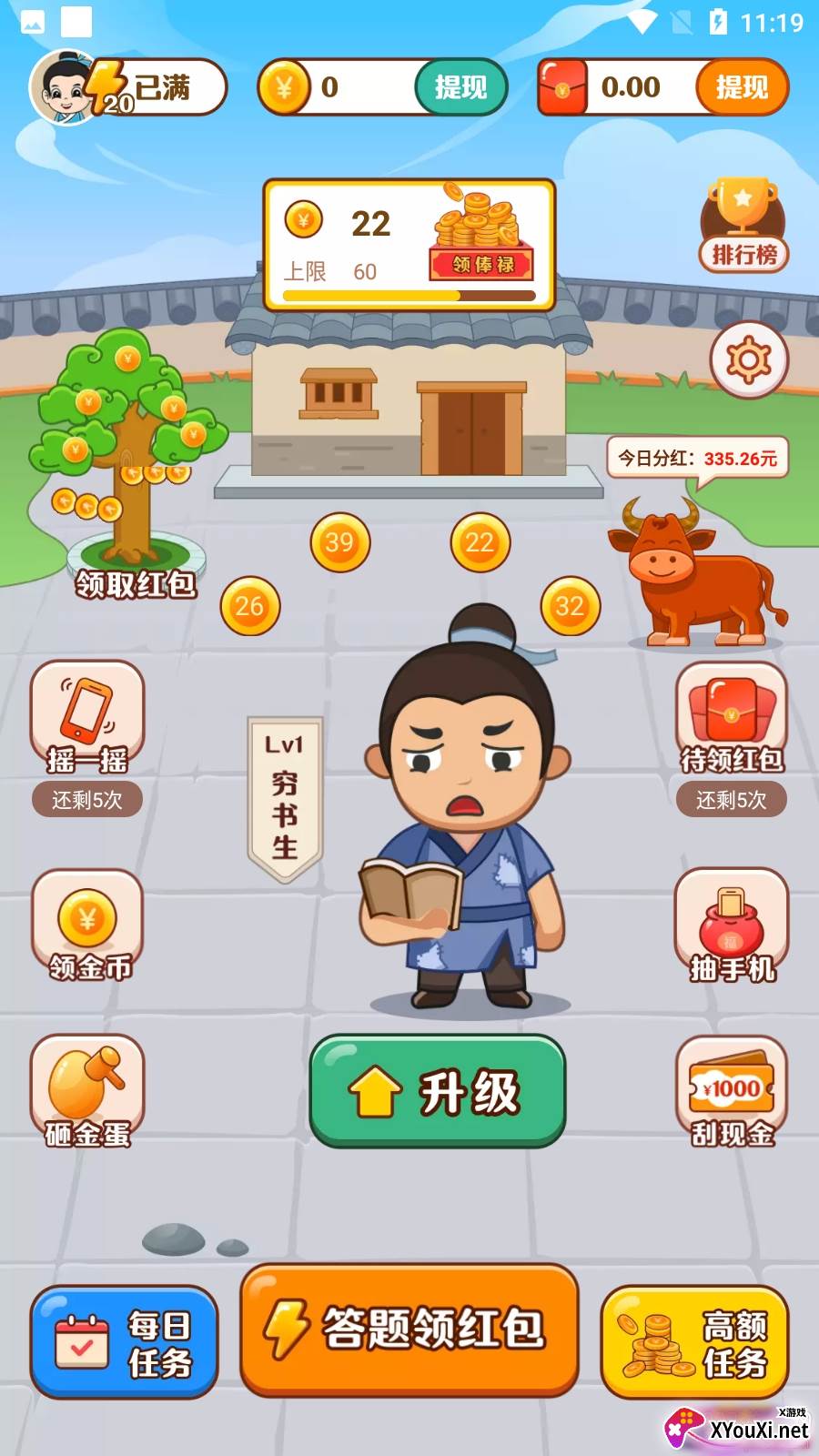Start 答题领红包 quiz

(x=409, y=1330)
